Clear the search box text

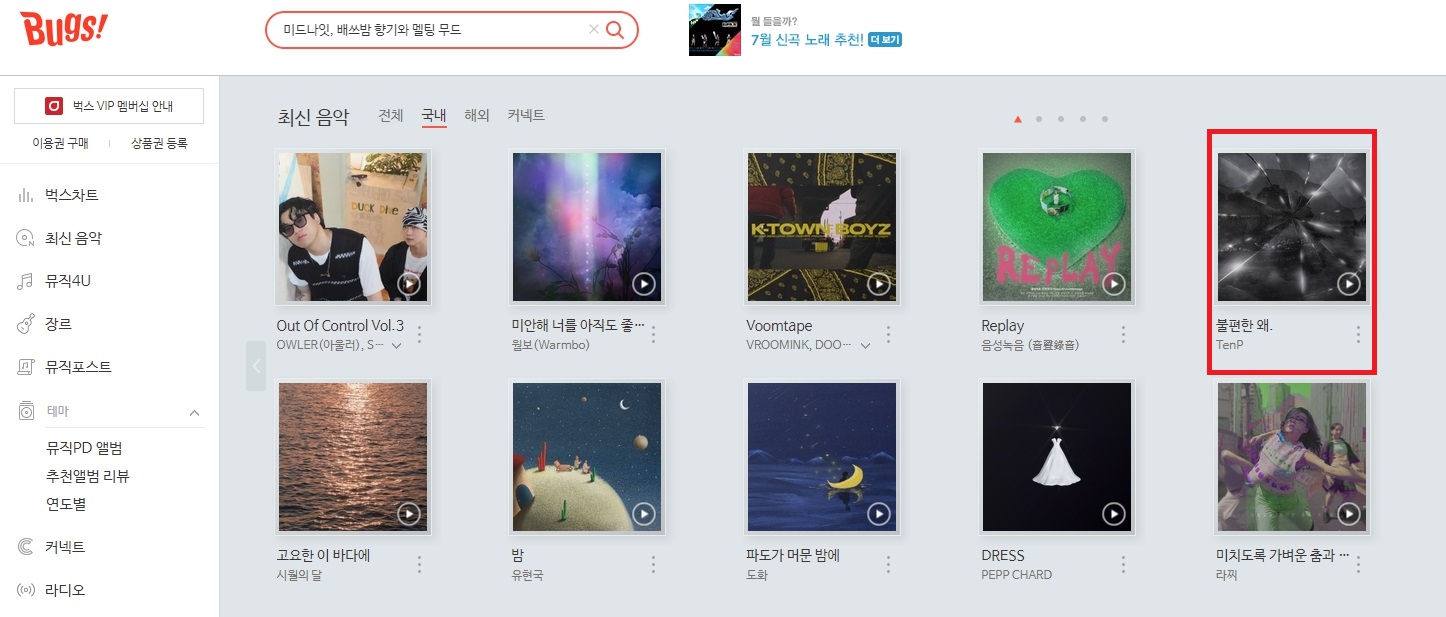(594, 30)
